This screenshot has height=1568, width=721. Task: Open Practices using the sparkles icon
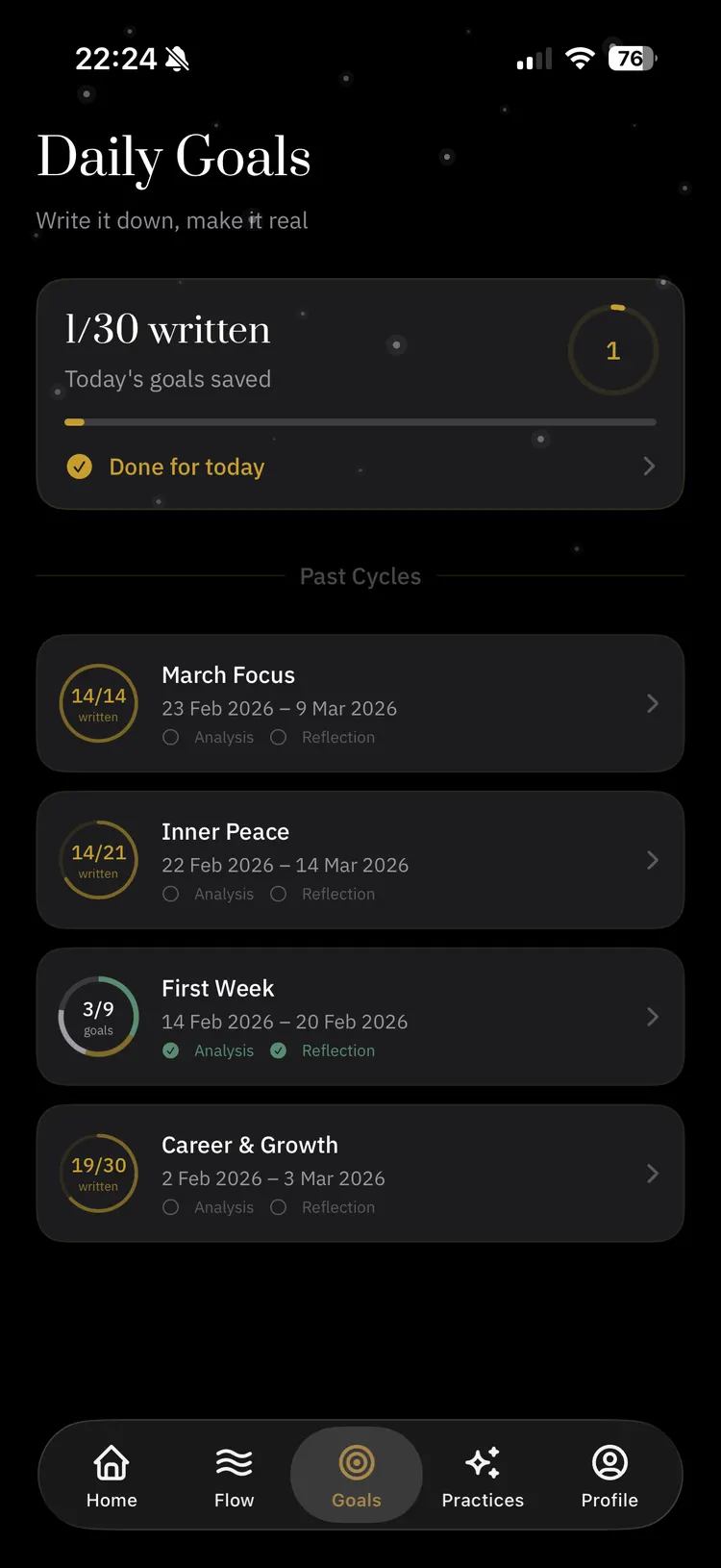click(x=483, y=1460)
